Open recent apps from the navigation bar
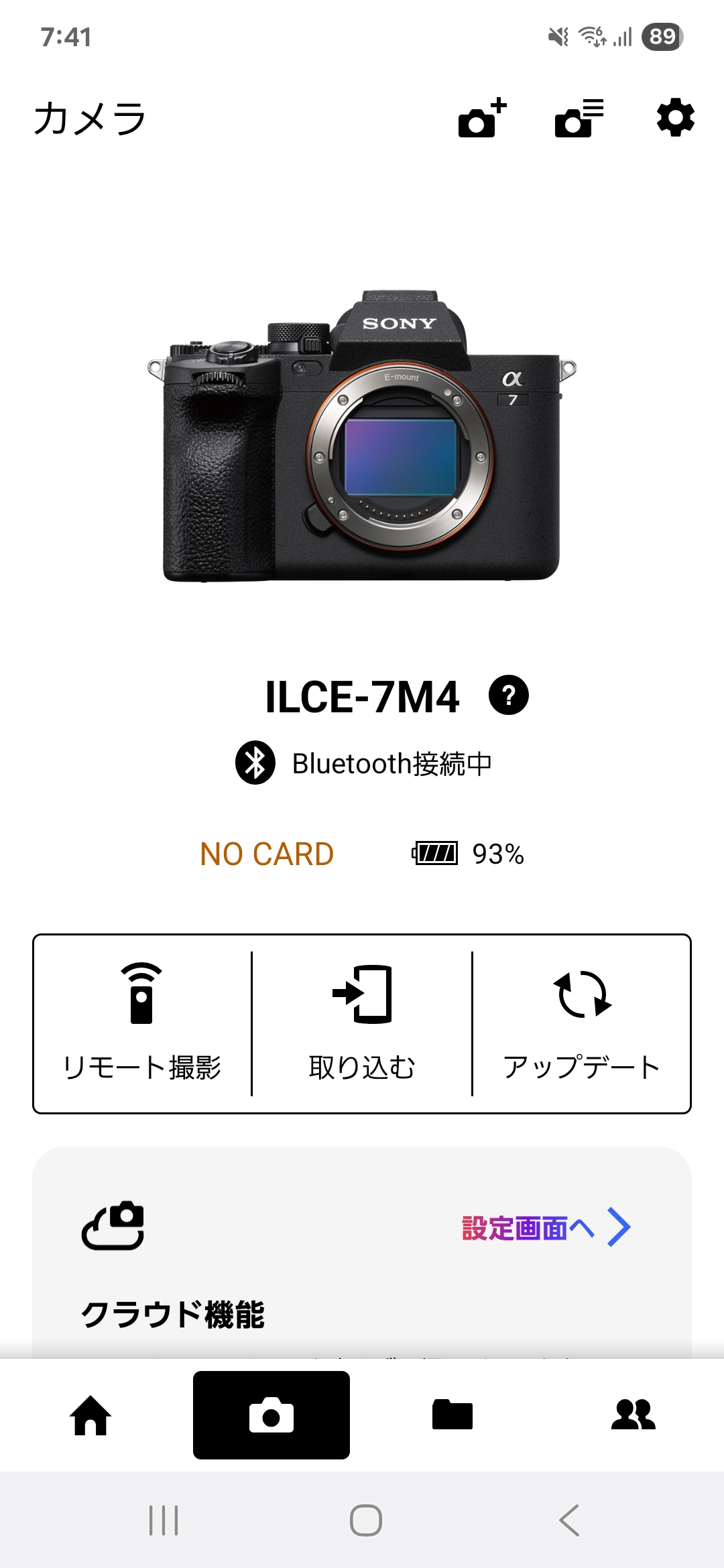The height and width of the screenshot is (1568, 724). coord(164,1520)
